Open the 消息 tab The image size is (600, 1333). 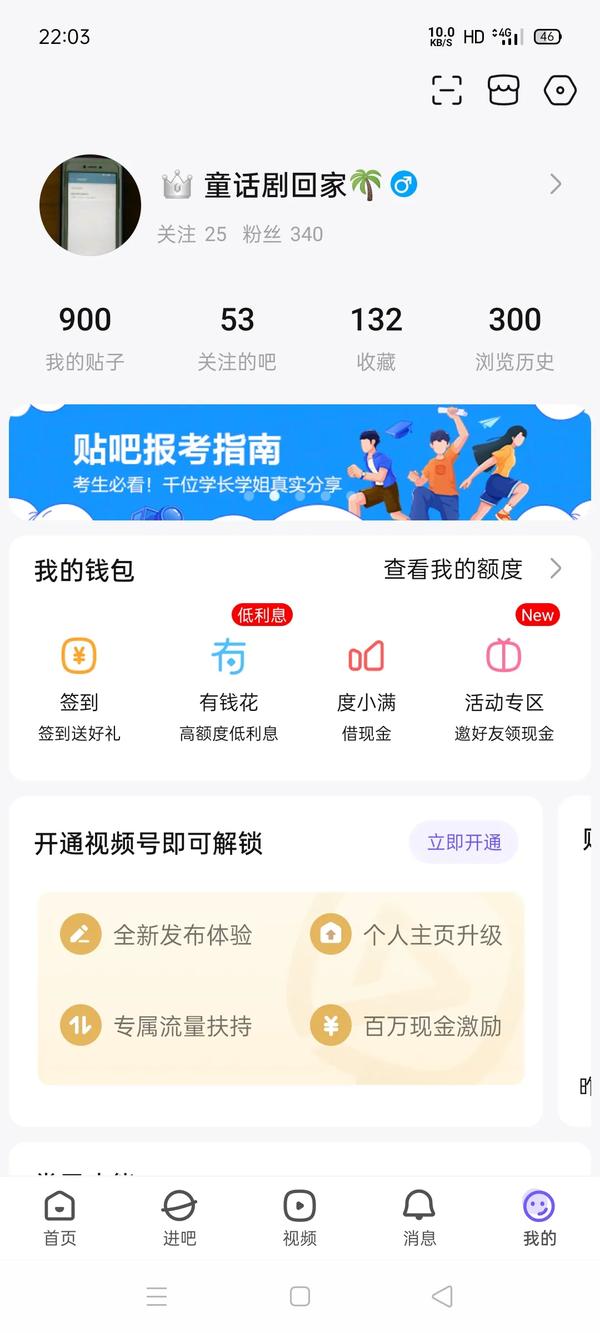(420, 1218)
